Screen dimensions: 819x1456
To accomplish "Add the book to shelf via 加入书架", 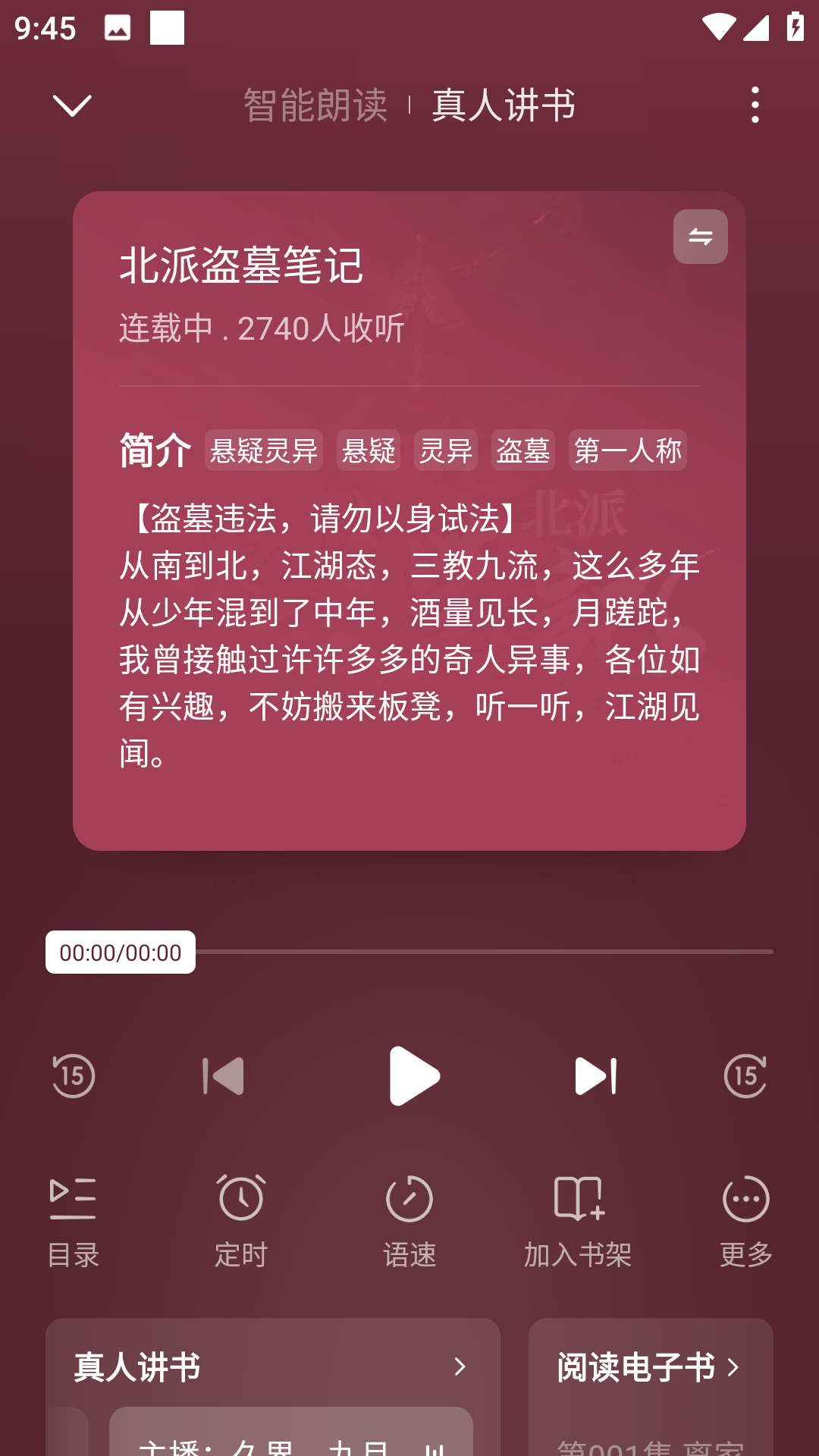I will (578, 1217).
